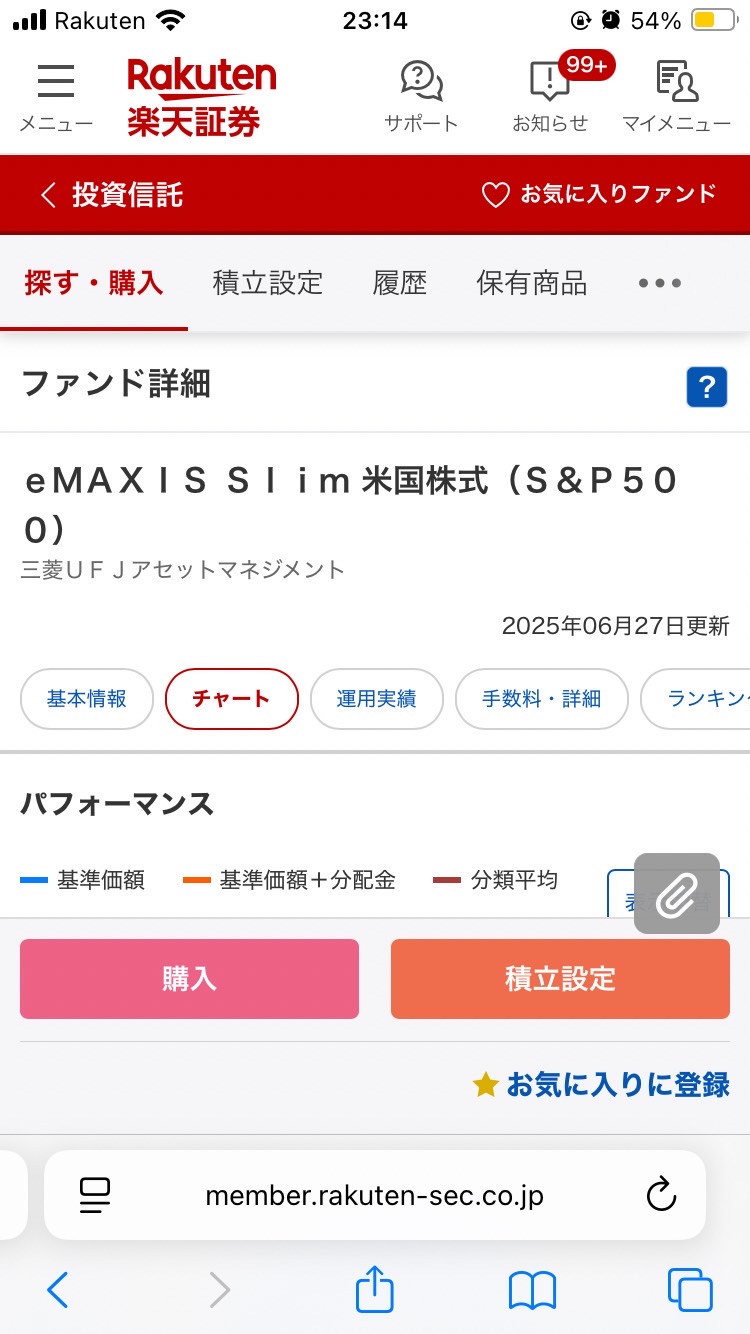Switch to 積立設定 tab
The width and height of the screenshot is (750, 1334).
point(268,283)
